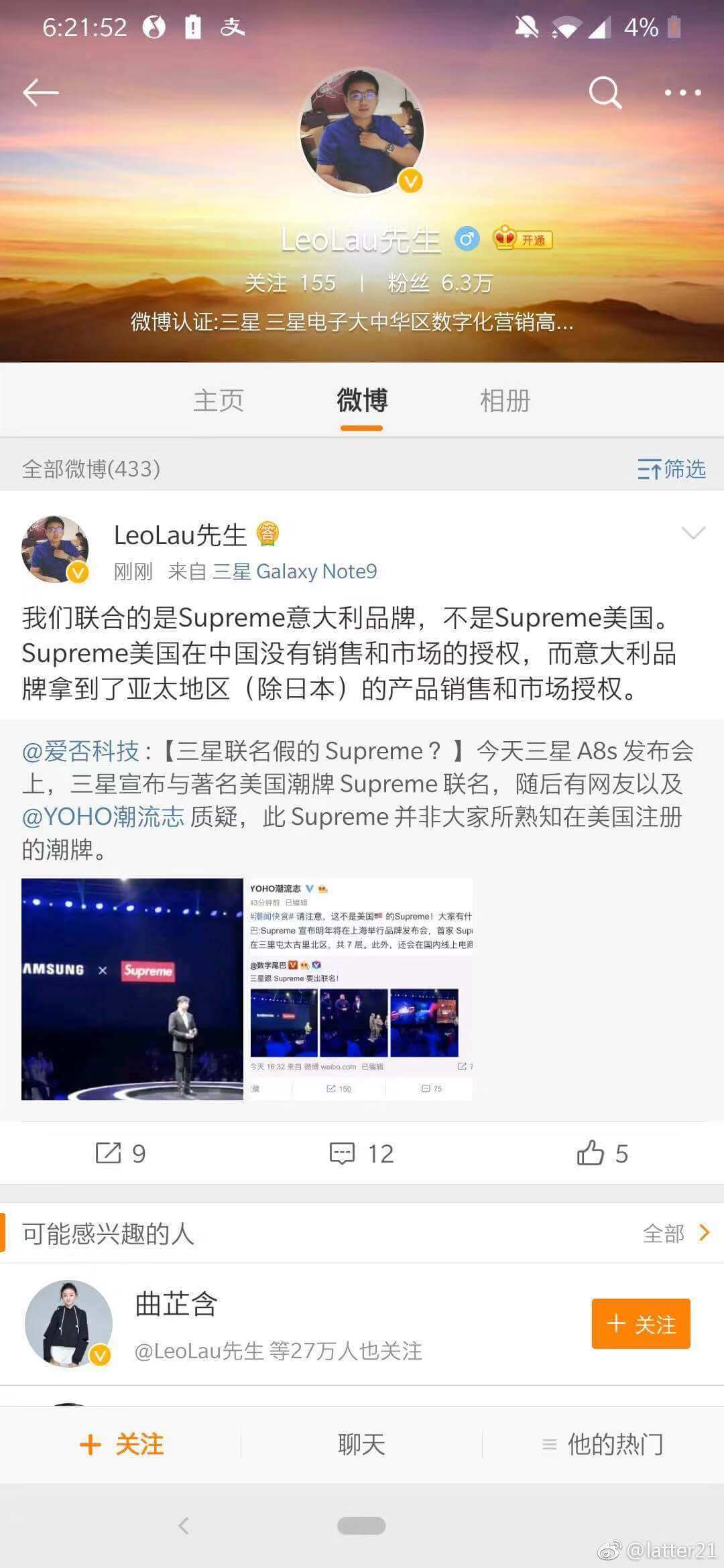This screenshot has height=1568, width=724.
Task: Open the 三星 Galaxy Note9 source link
Action: [x=294, y=572]
